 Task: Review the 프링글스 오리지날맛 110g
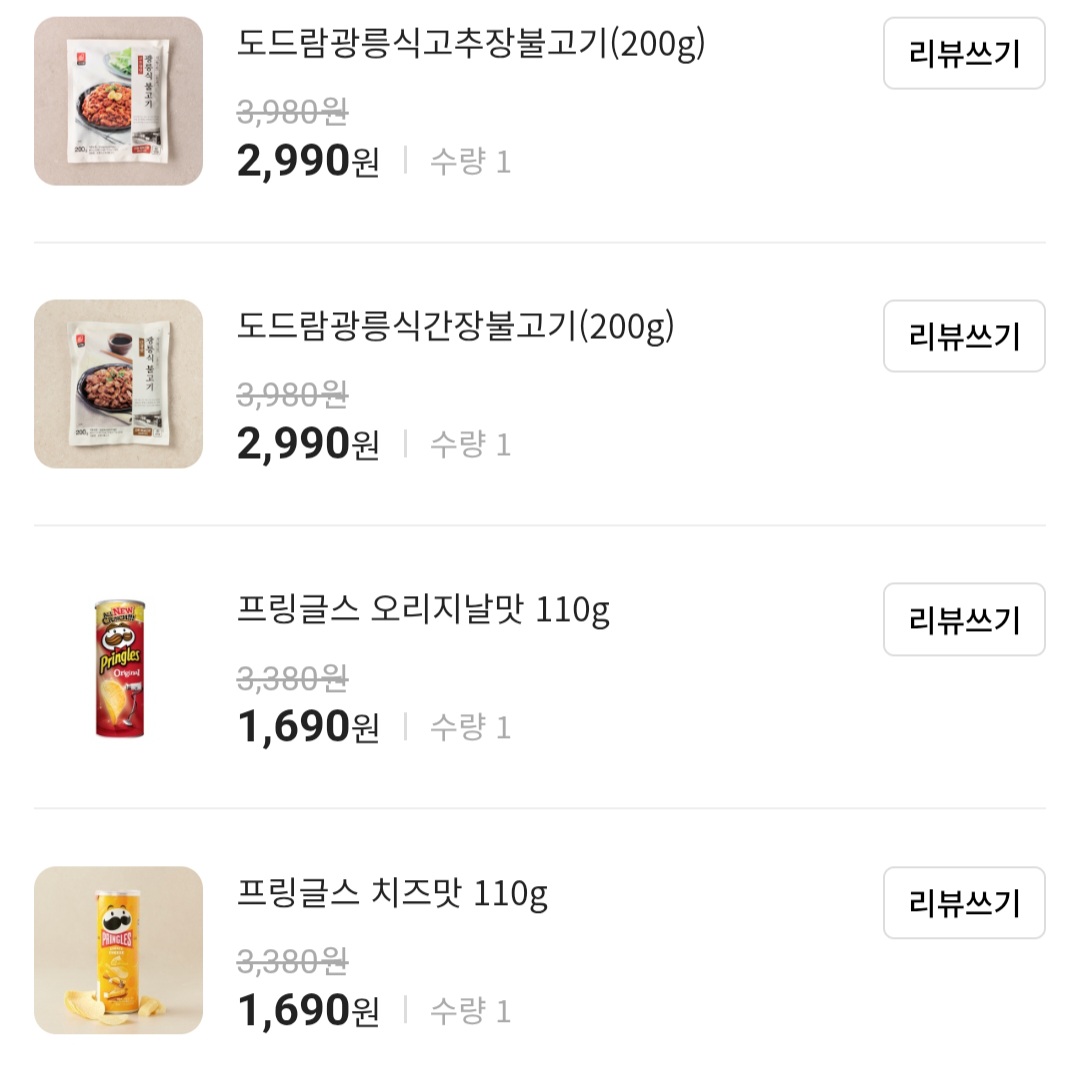pos(964,619)
